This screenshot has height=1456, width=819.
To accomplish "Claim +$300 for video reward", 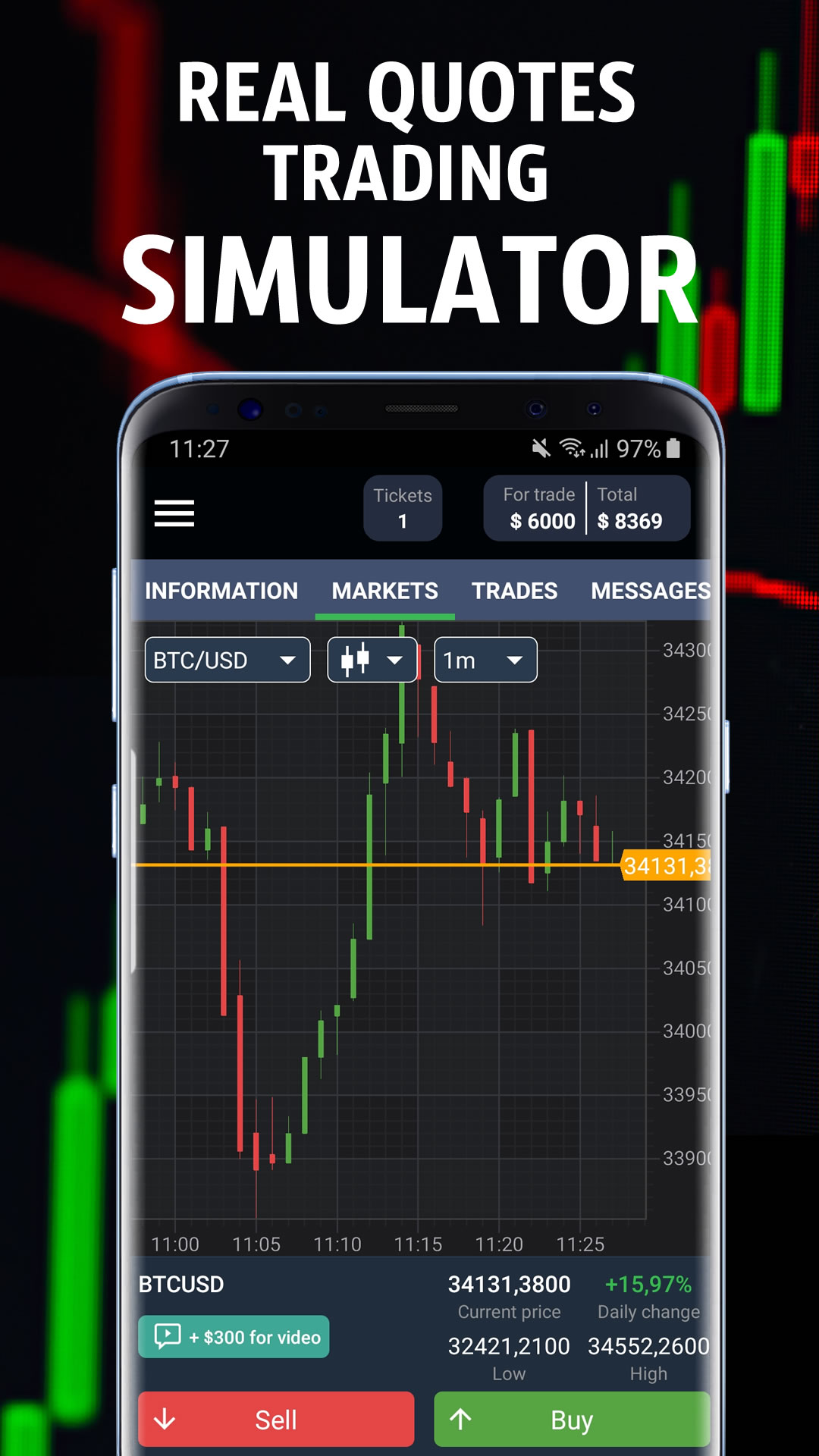I will tap(234, 1337).
